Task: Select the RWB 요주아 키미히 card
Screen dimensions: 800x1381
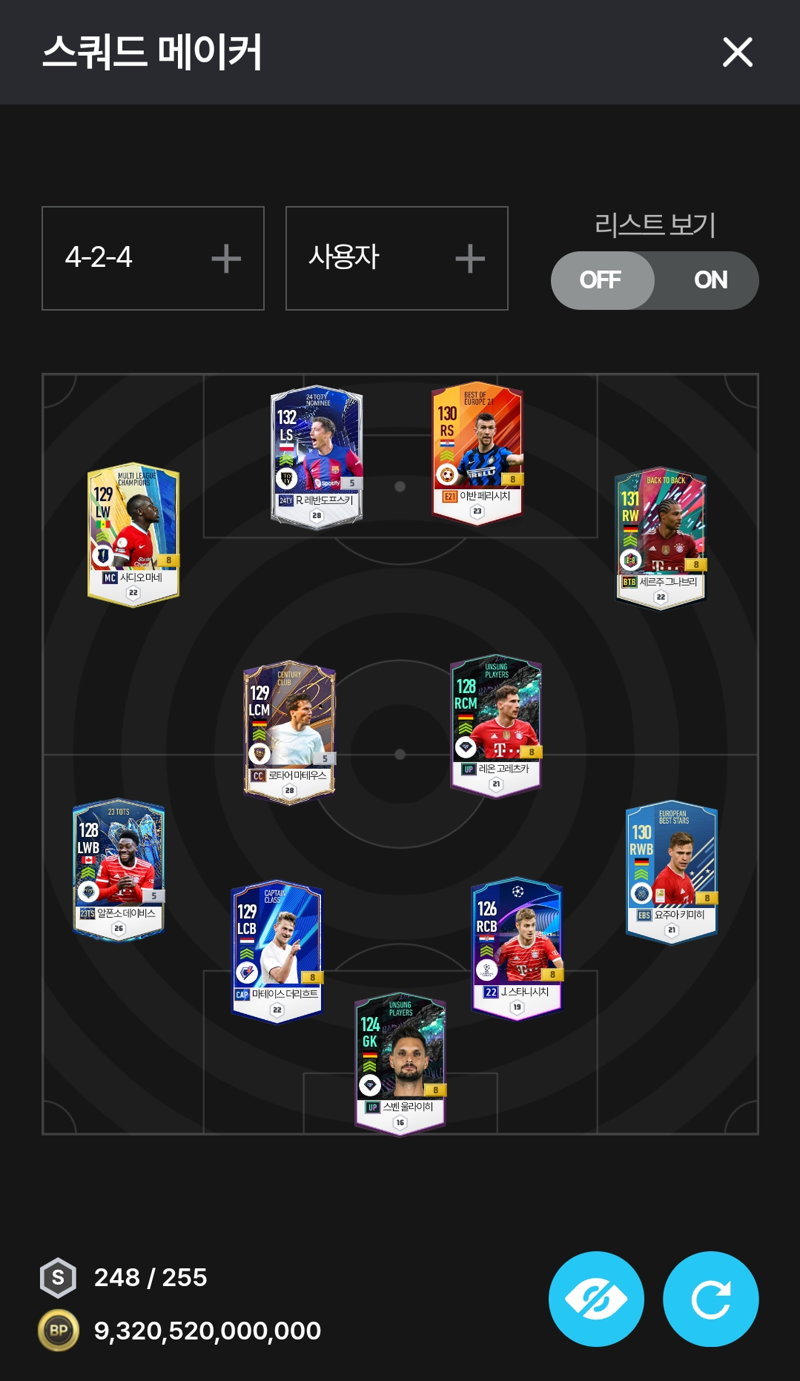Action: click(x=671, y=871)
